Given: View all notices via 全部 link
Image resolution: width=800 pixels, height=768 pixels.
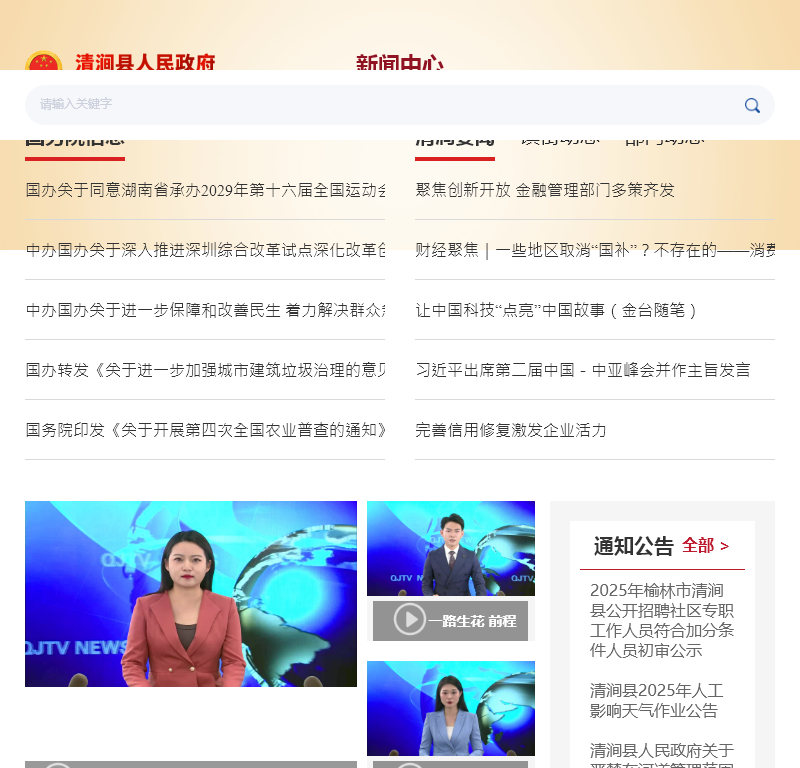Looking at the screenshot, I should coord(705,546).
